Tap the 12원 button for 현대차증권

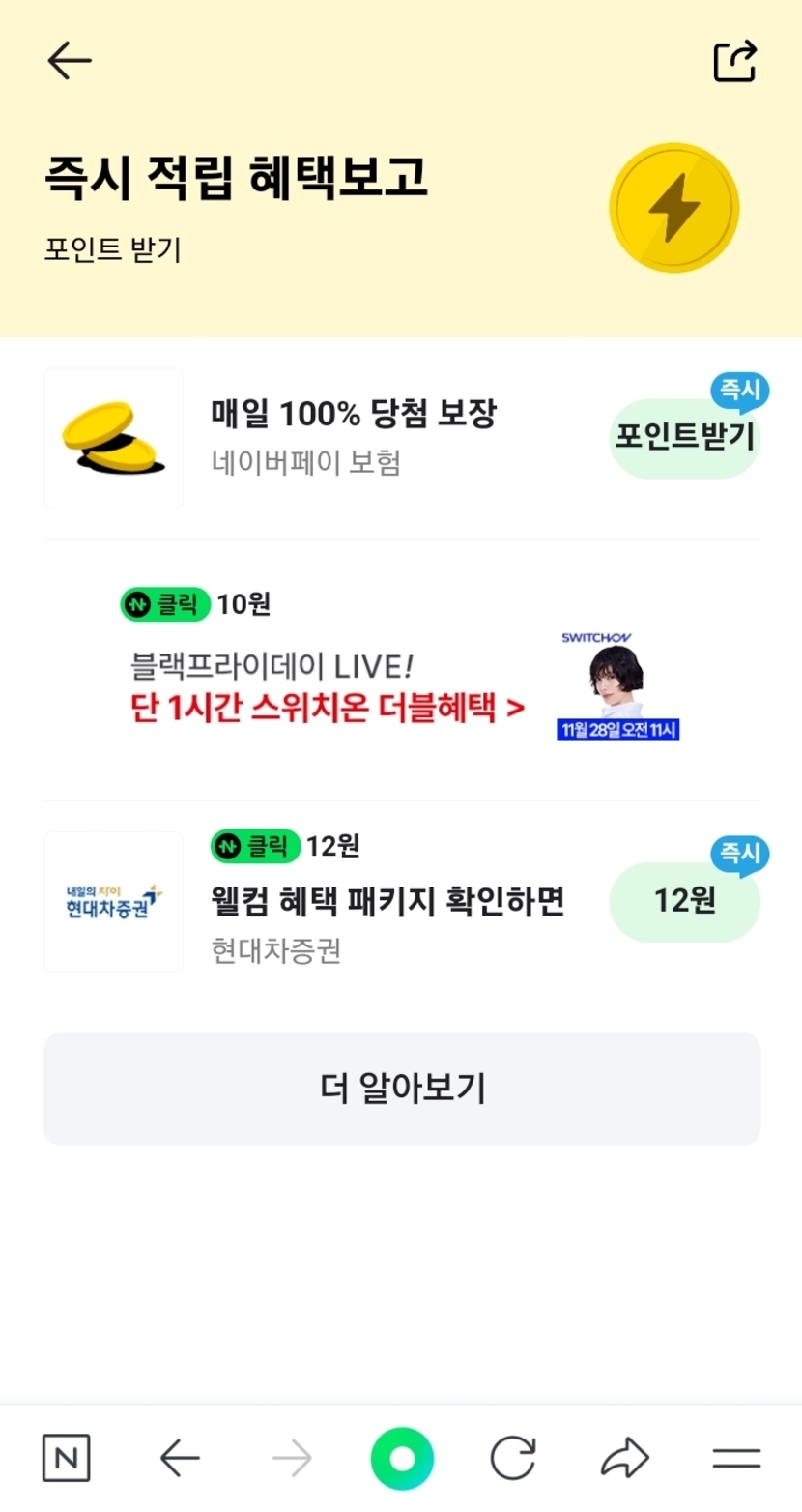(x=684, y=901)
